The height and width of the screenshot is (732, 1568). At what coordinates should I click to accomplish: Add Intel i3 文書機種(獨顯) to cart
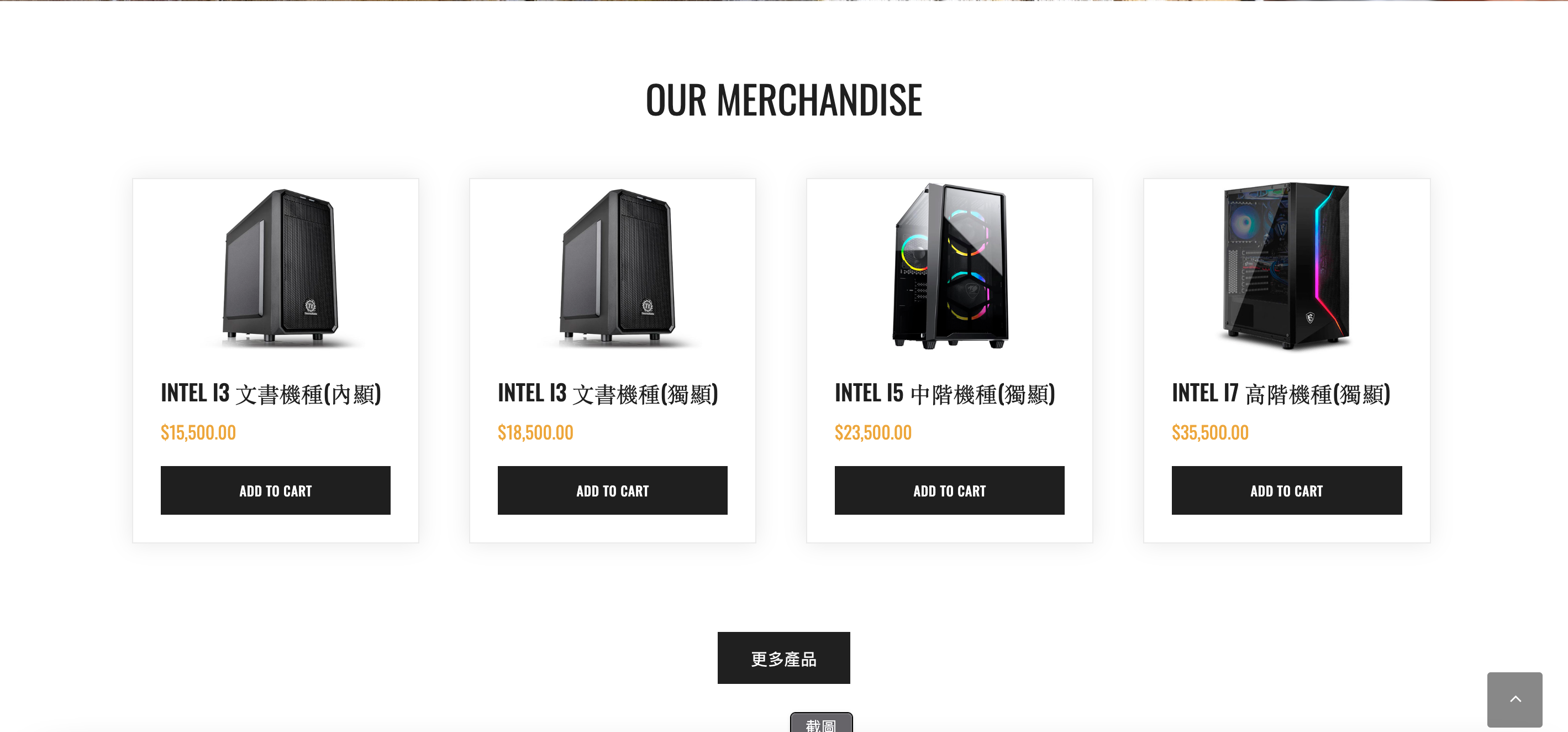coord(612,490)
